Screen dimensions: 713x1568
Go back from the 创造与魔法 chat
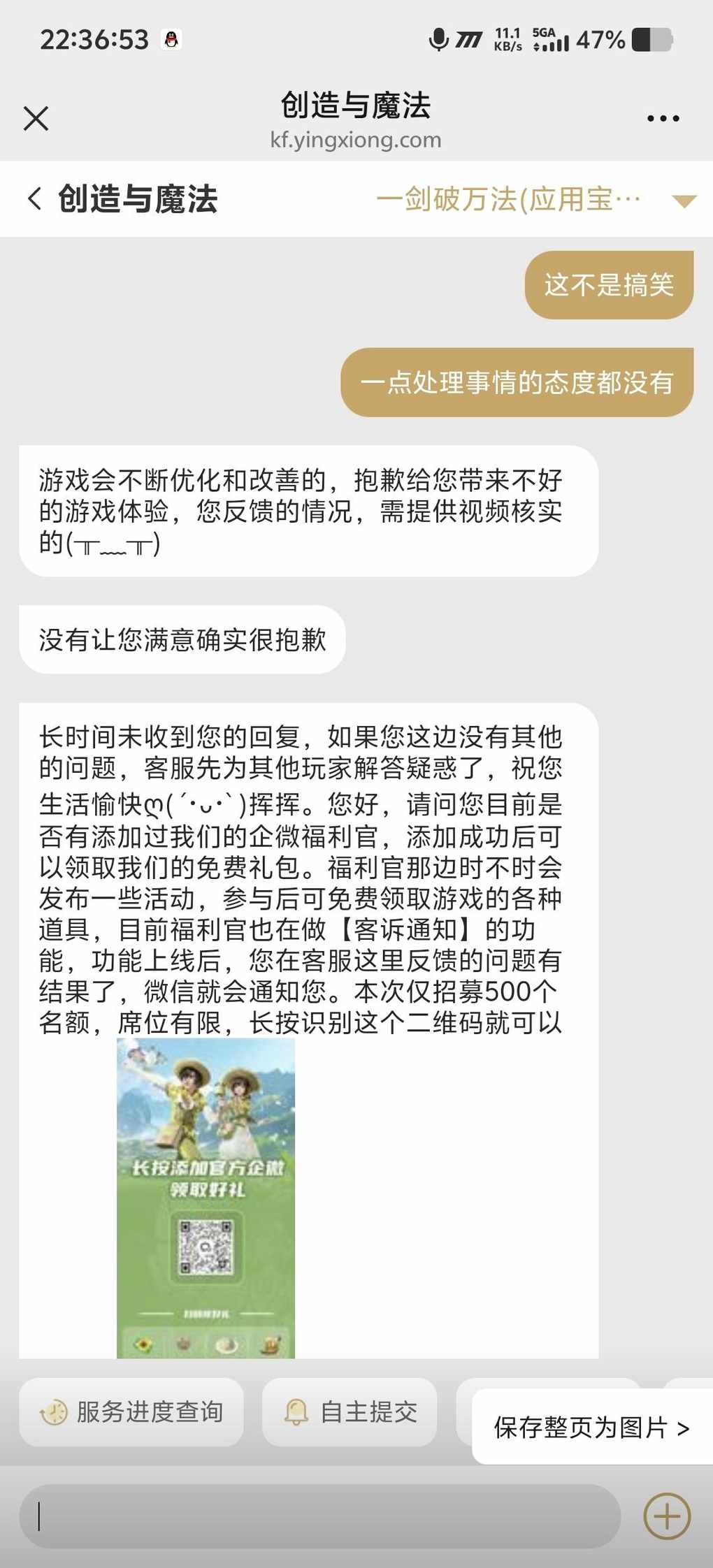pos(34,199)
